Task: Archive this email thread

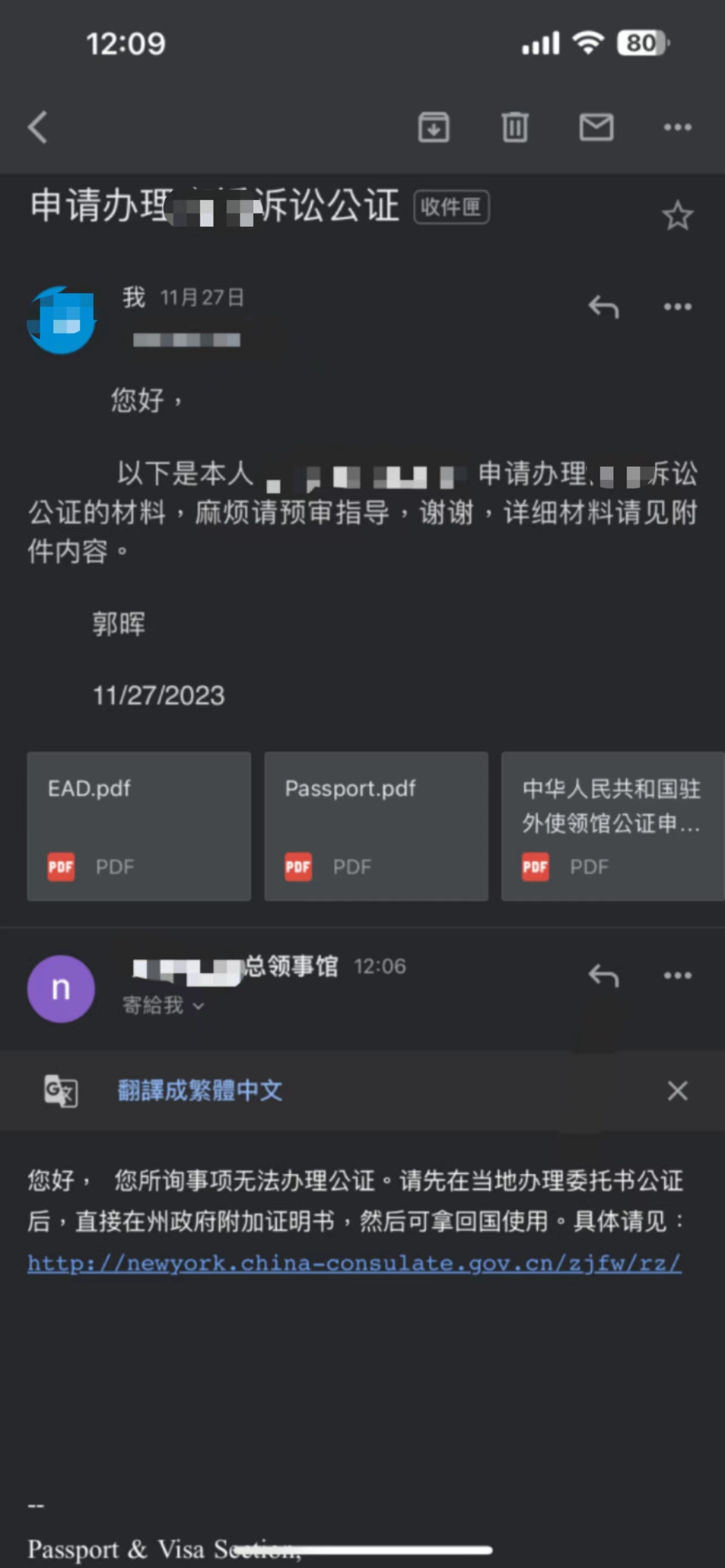Action: pos(434,127)
